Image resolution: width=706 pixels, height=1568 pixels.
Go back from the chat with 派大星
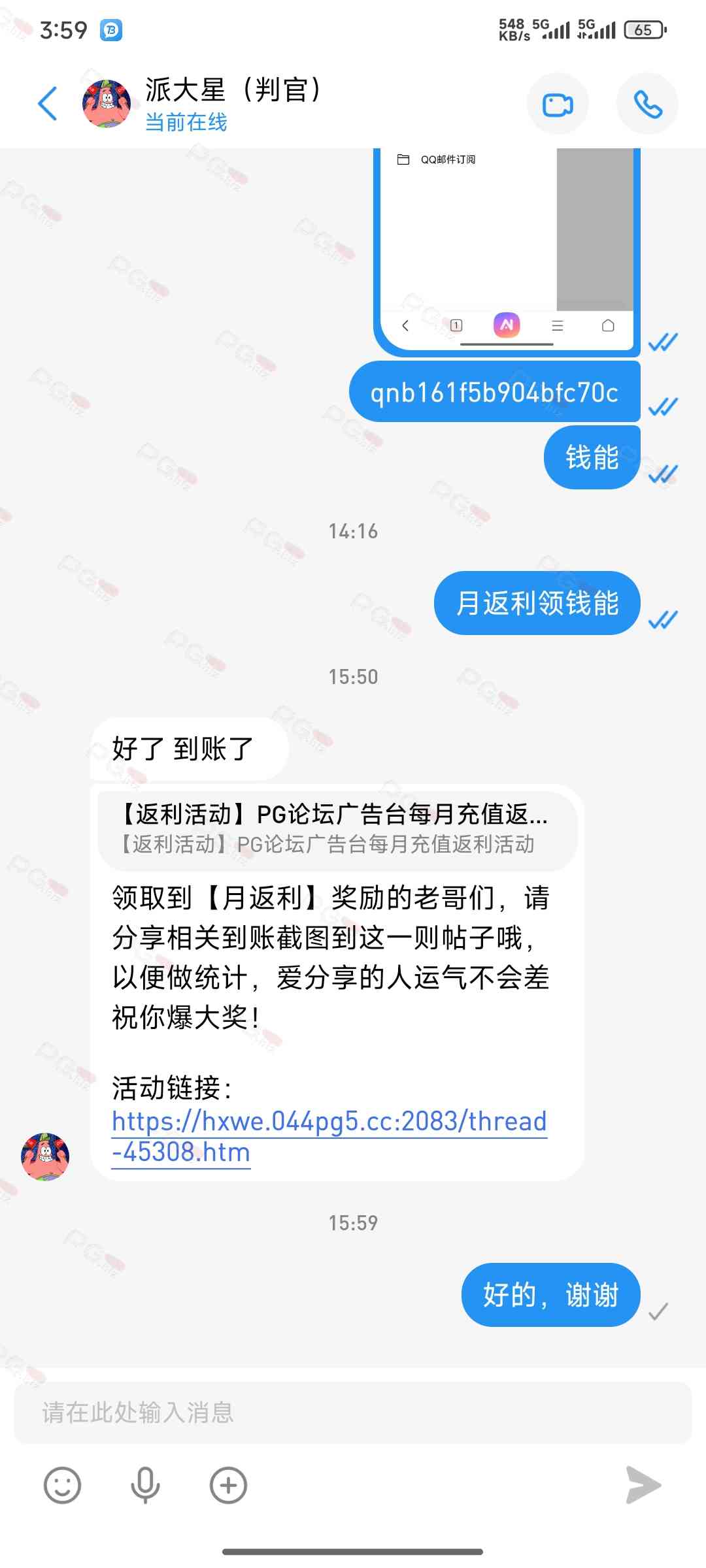[48, 104]
